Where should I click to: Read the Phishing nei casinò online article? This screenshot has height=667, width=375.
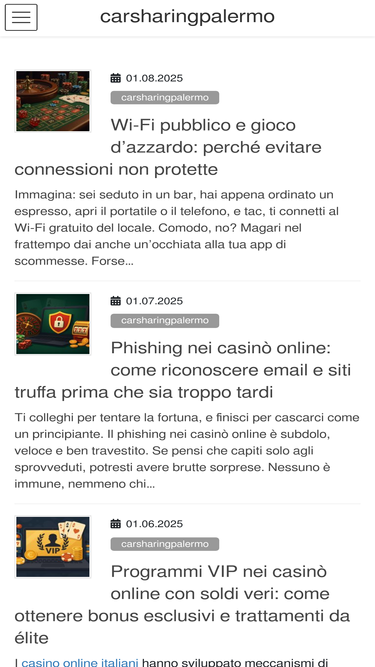click(183, 370)
